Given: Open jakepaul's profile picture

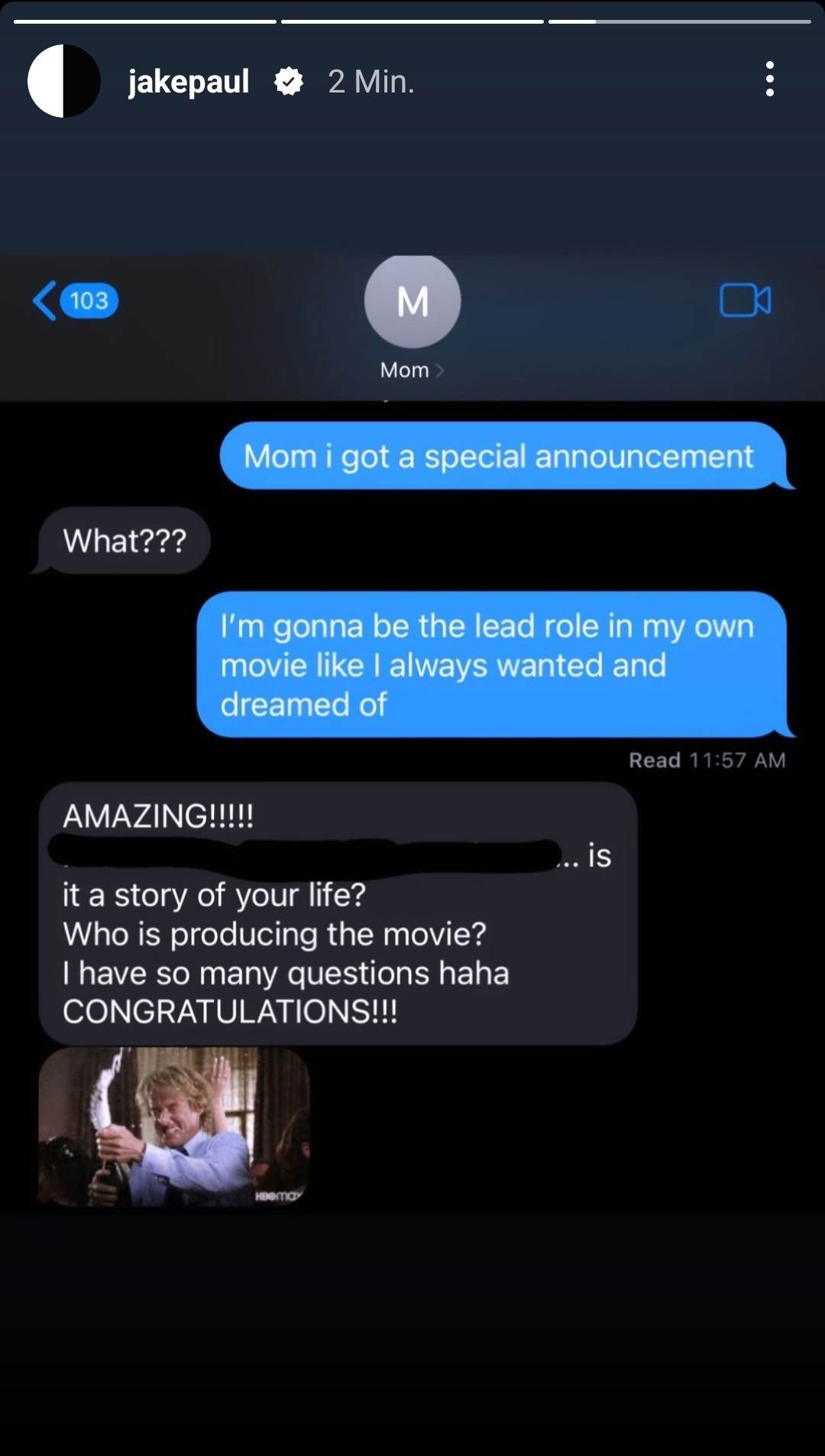Looking at the screenshot, I should [64, 81].
